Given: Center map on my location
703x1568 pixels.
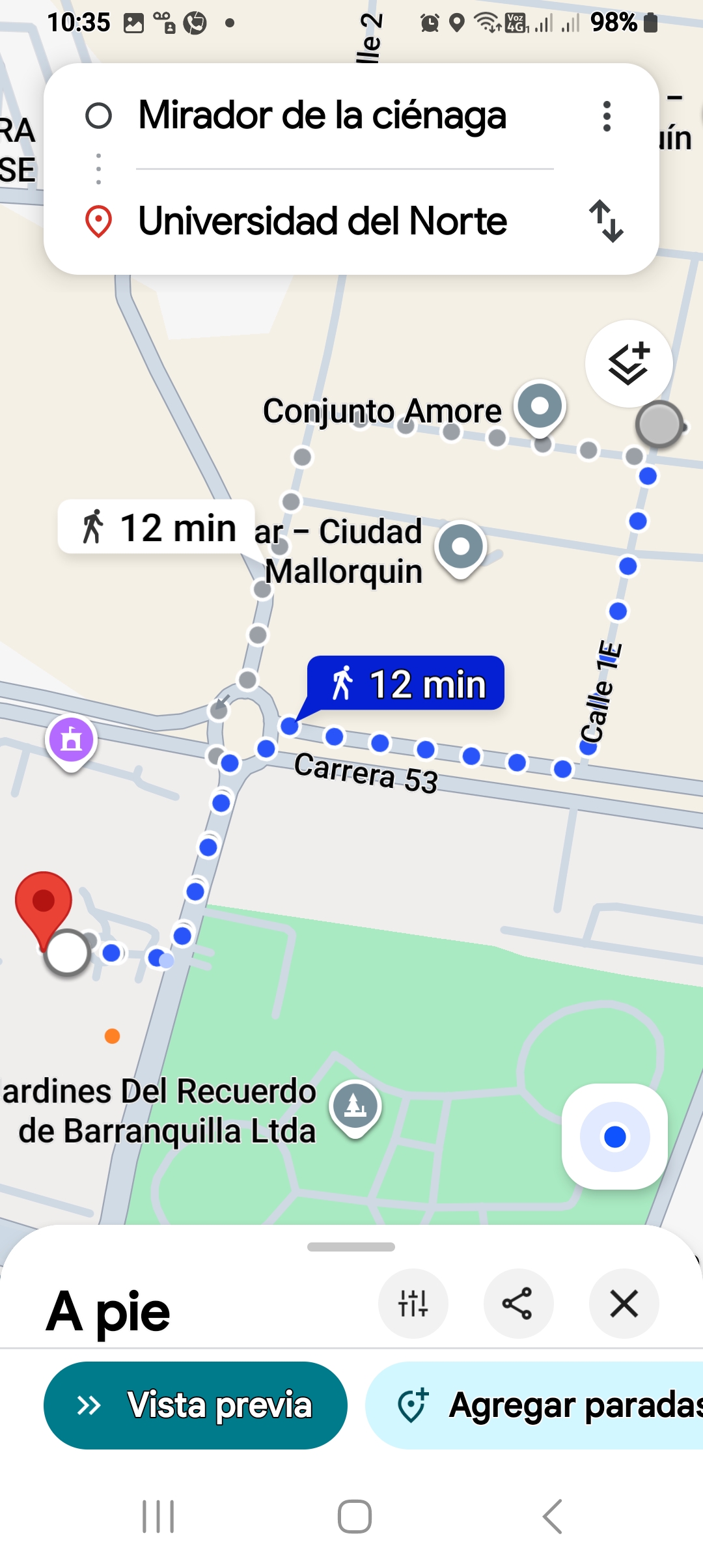Looking at the screenshot, I should click(615, 1136).
